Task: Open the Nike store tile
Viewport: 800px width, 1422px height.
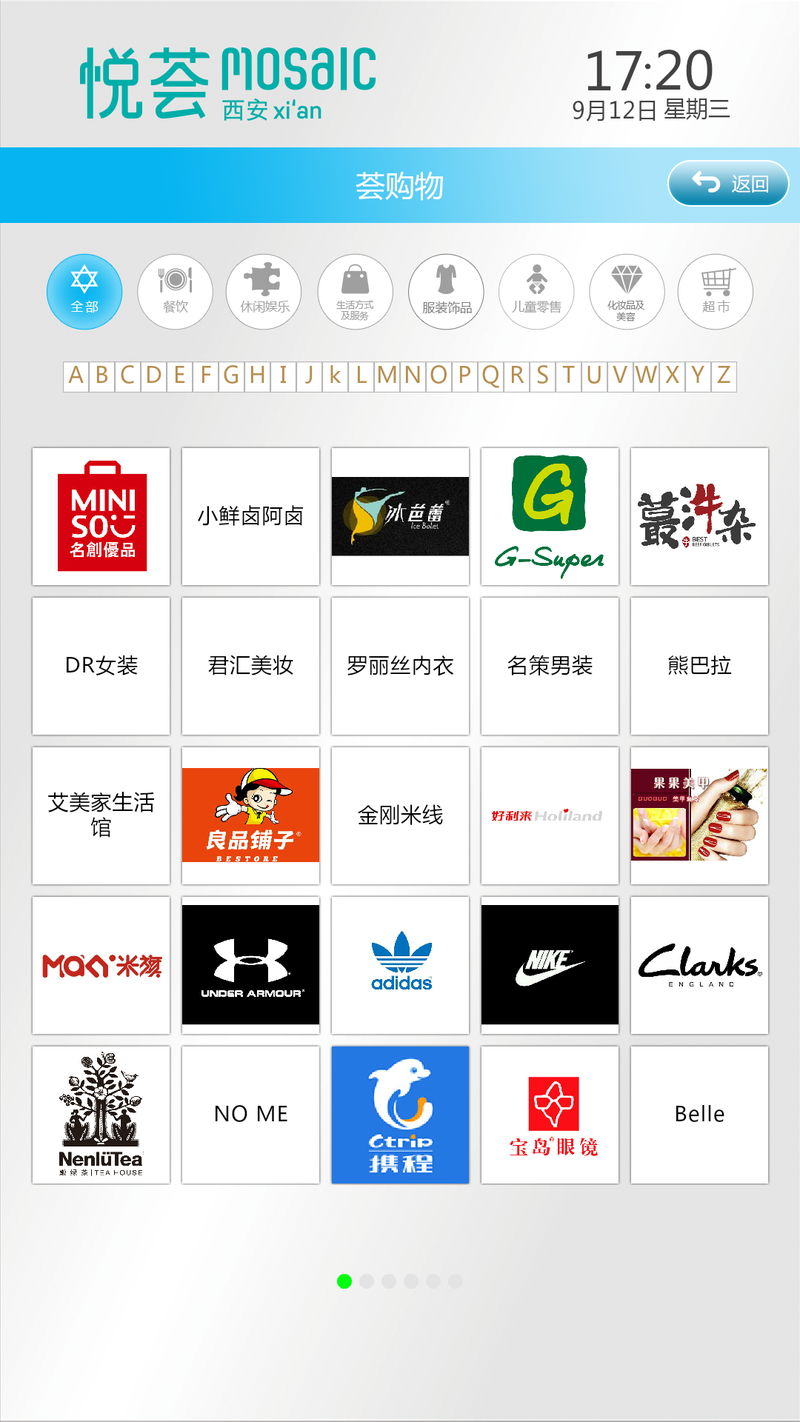Action: click(x=550, y=965)
